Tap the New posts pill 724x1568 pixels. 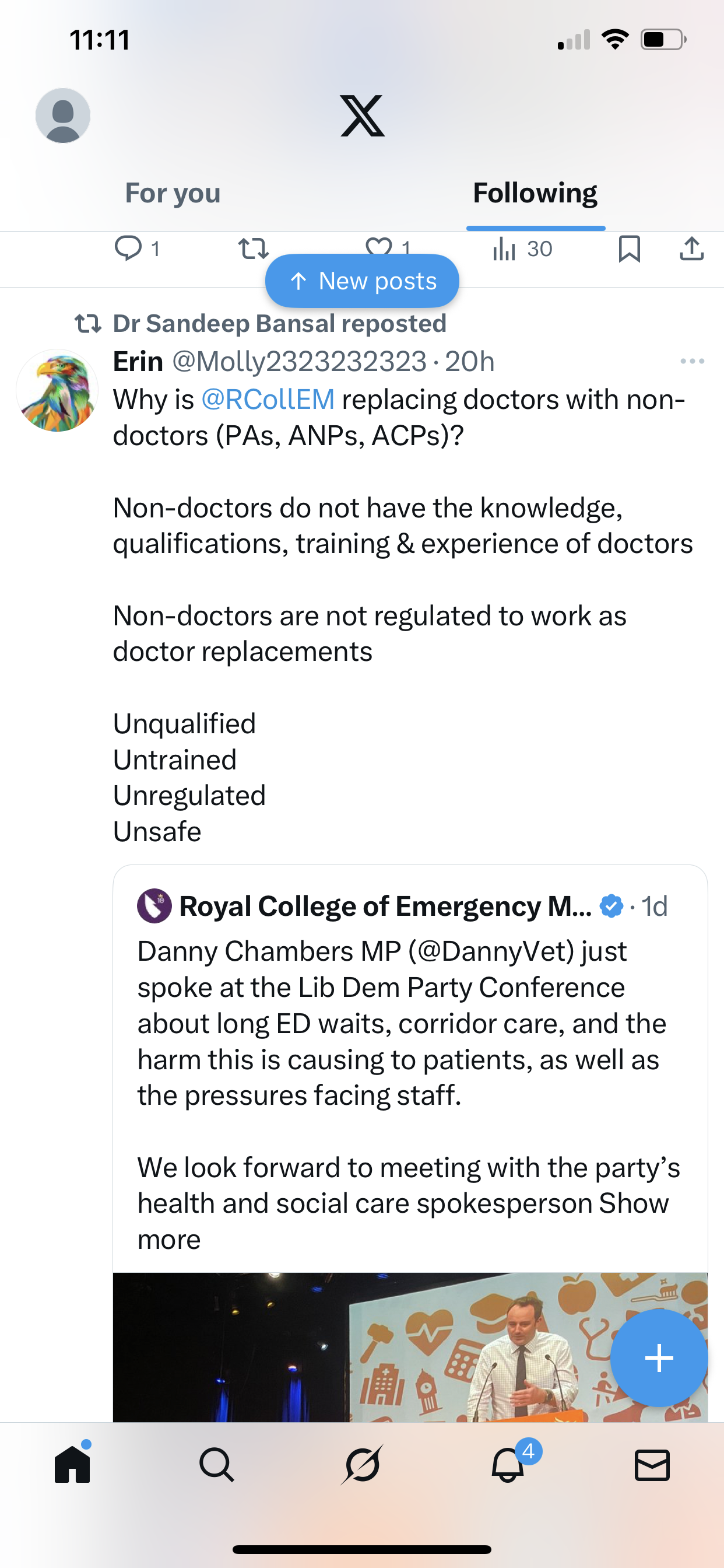coord(362,281)
